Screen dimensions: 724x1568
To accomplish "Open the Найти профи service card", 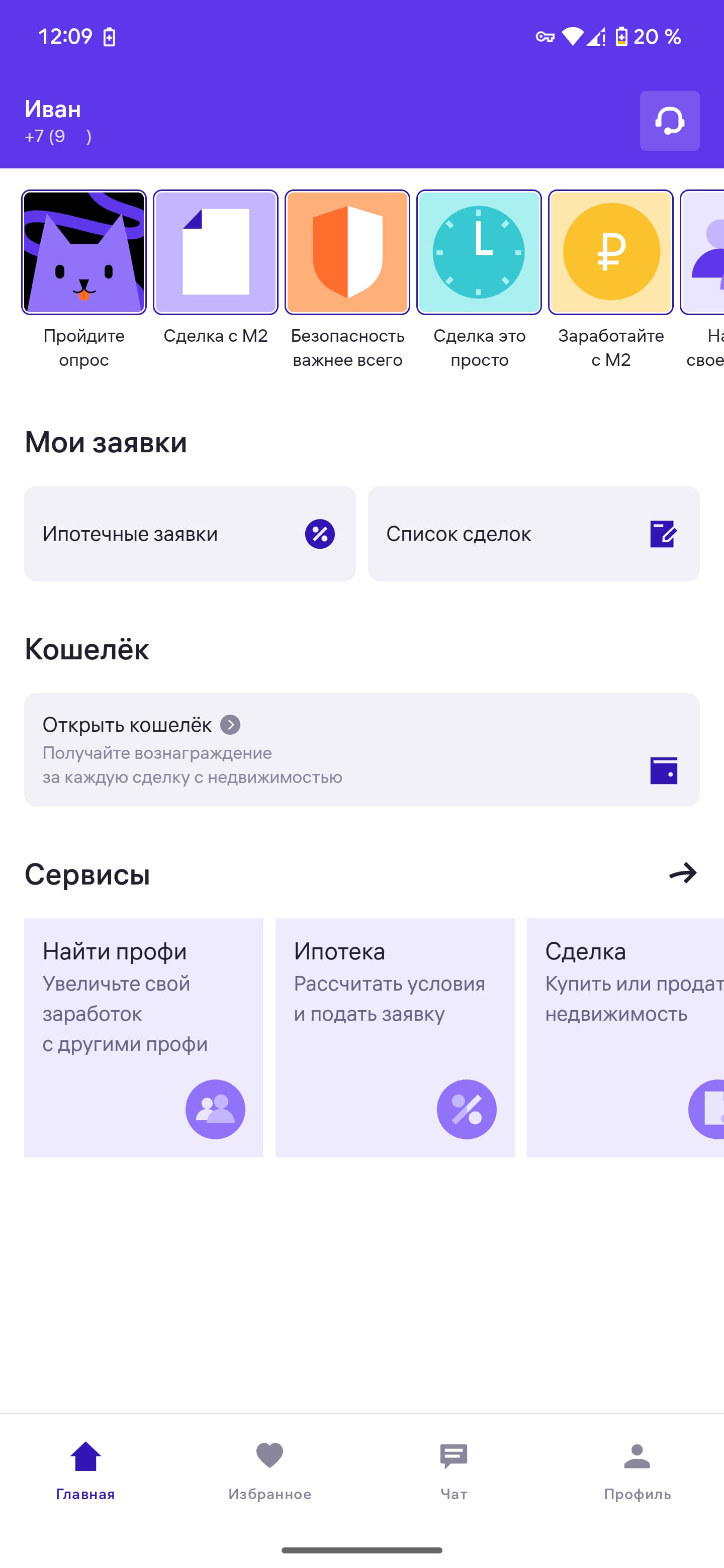I will [x=144, y=1037].
